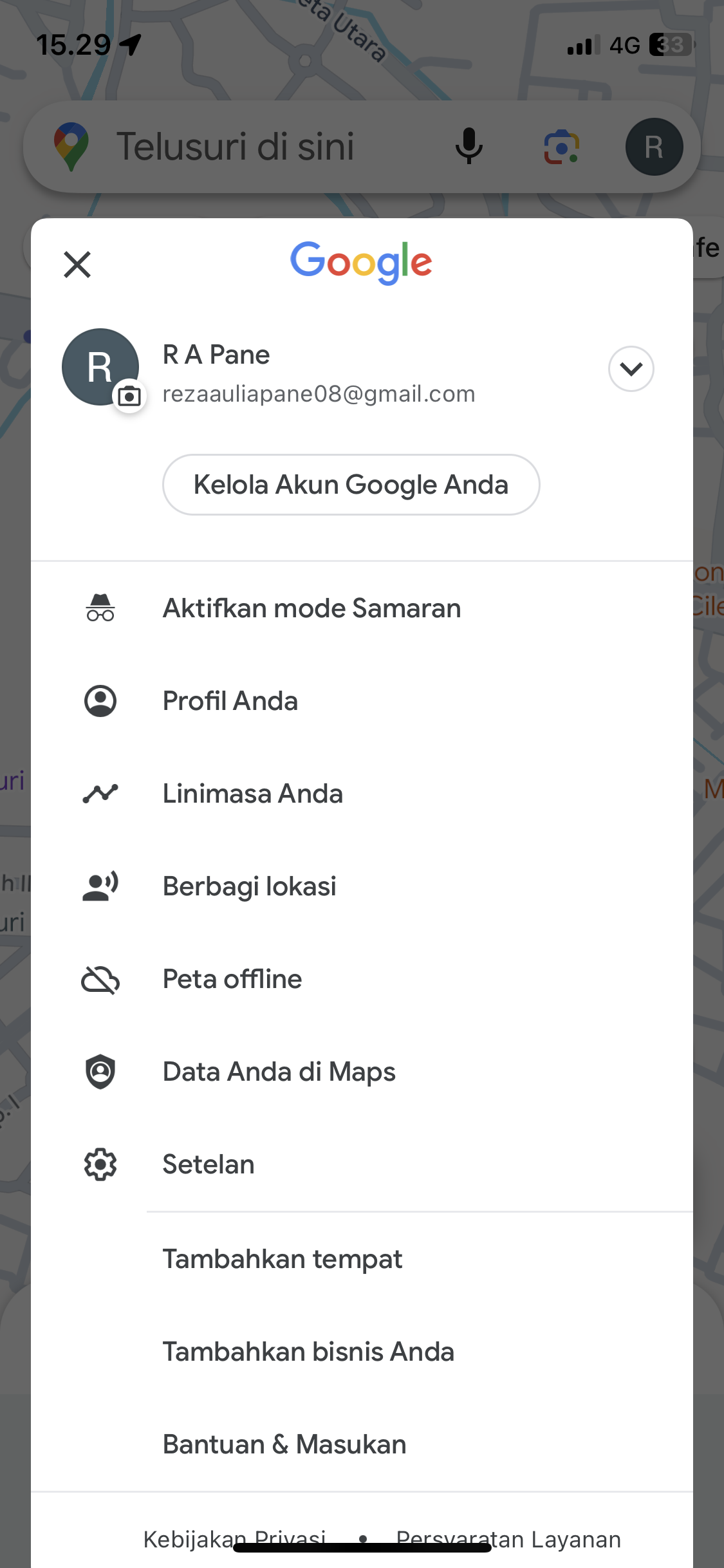Viewport: 724px width, 1568px height.
Task: Open the Kebijakan Privasi link
Action: tap(234, 1539)
